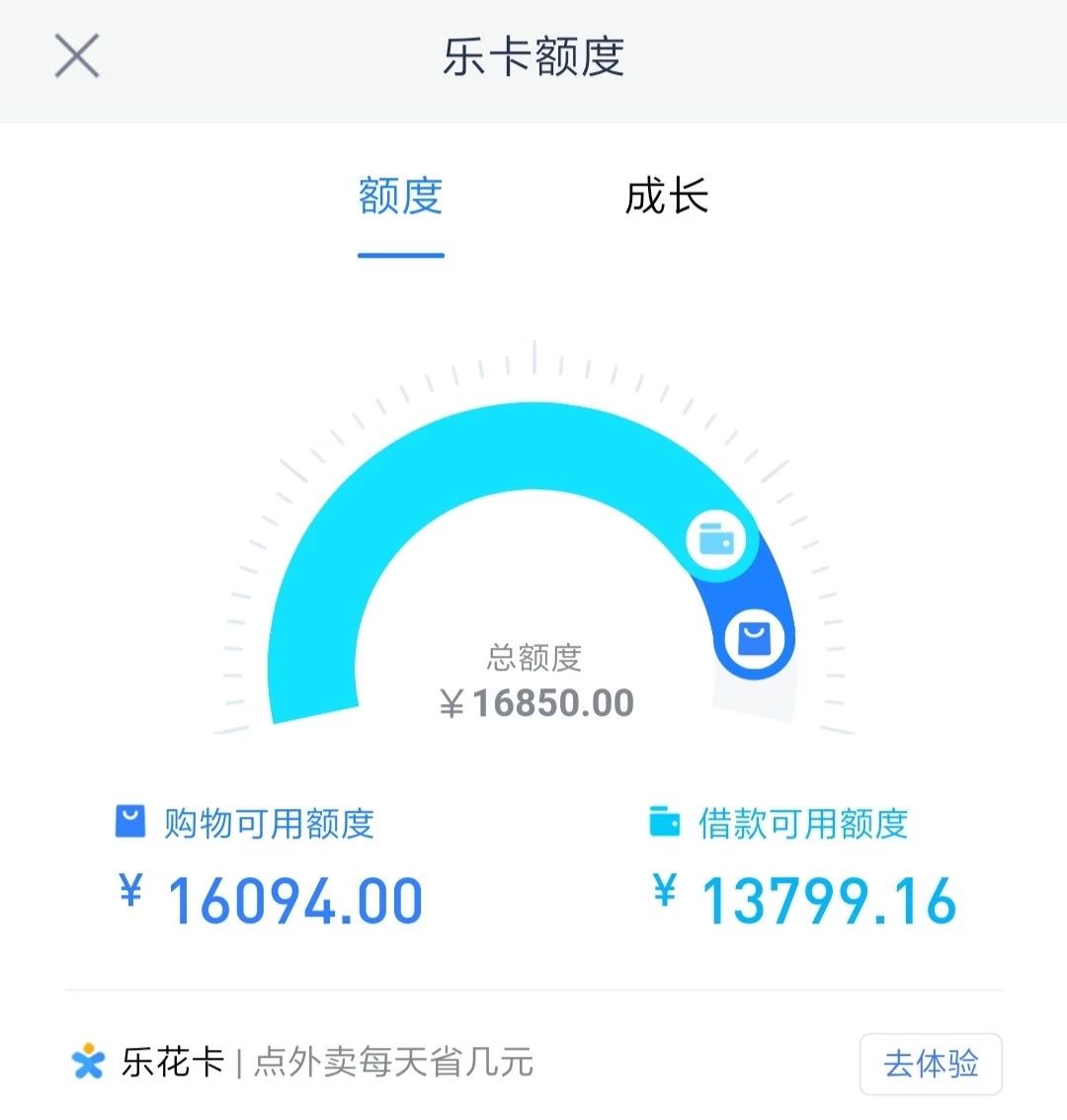Open 去体验 for 乐花卡

point(930,1064)
